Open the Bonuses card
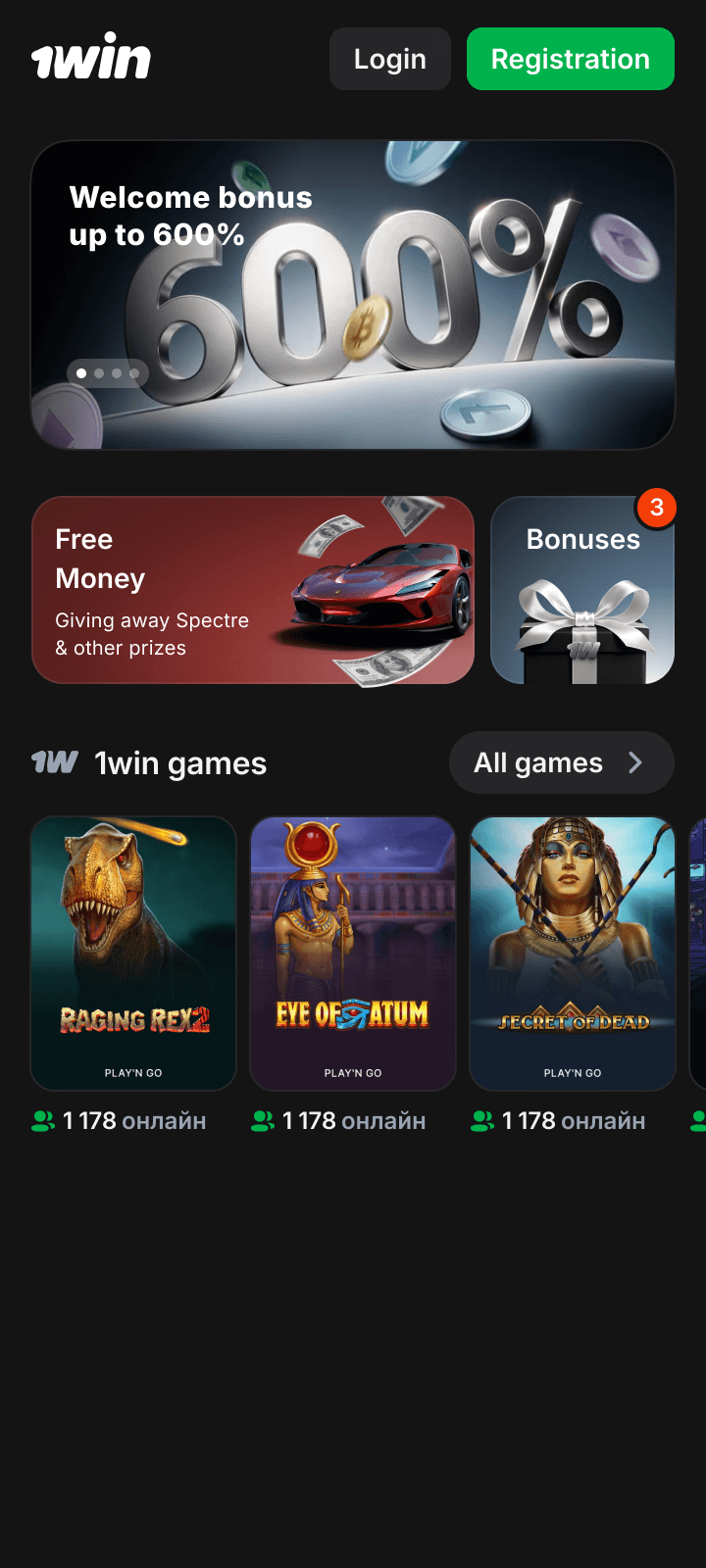 582,590
